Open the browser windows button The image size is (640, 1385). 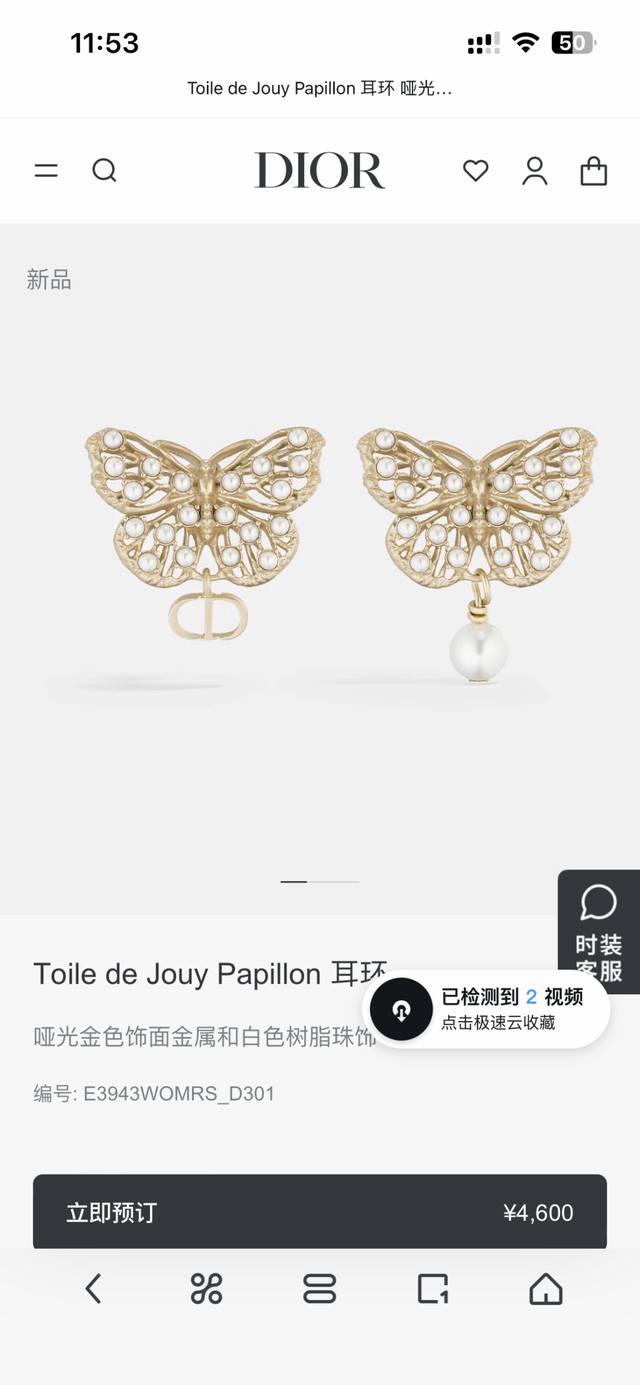pos(433,1289)
